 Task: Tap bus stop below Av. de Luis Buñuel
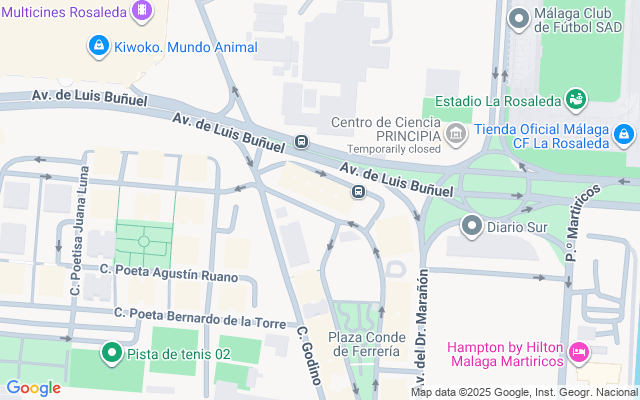pos(358,192)
